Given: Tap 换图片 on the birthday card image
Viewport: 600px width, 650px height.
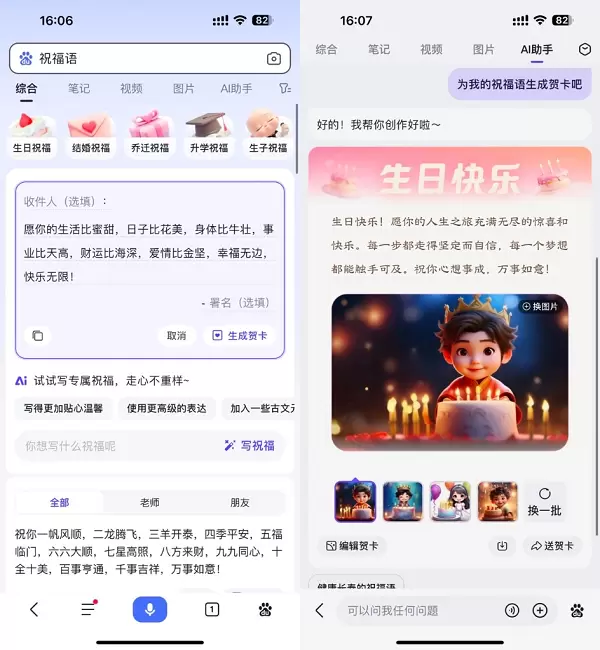Looking at the screenshot, I should click(540, 306).
